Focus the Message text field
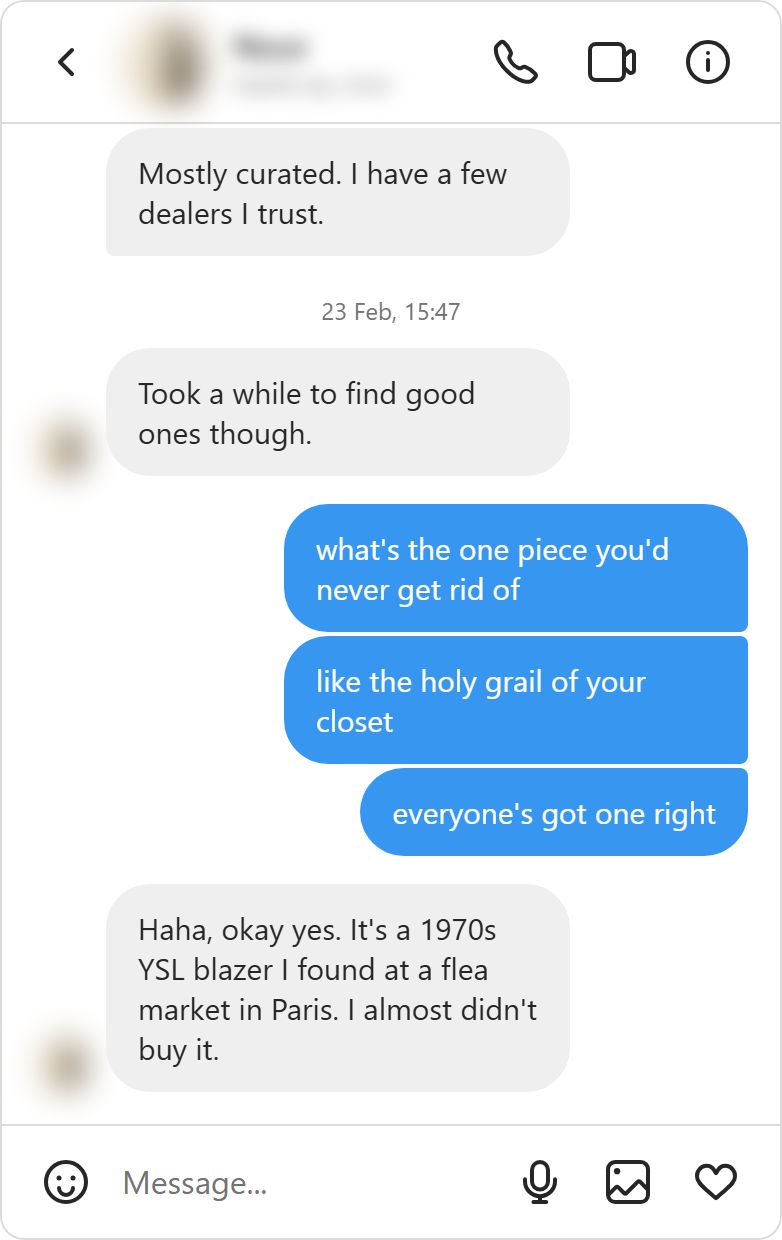 [x=300, y=1183]
